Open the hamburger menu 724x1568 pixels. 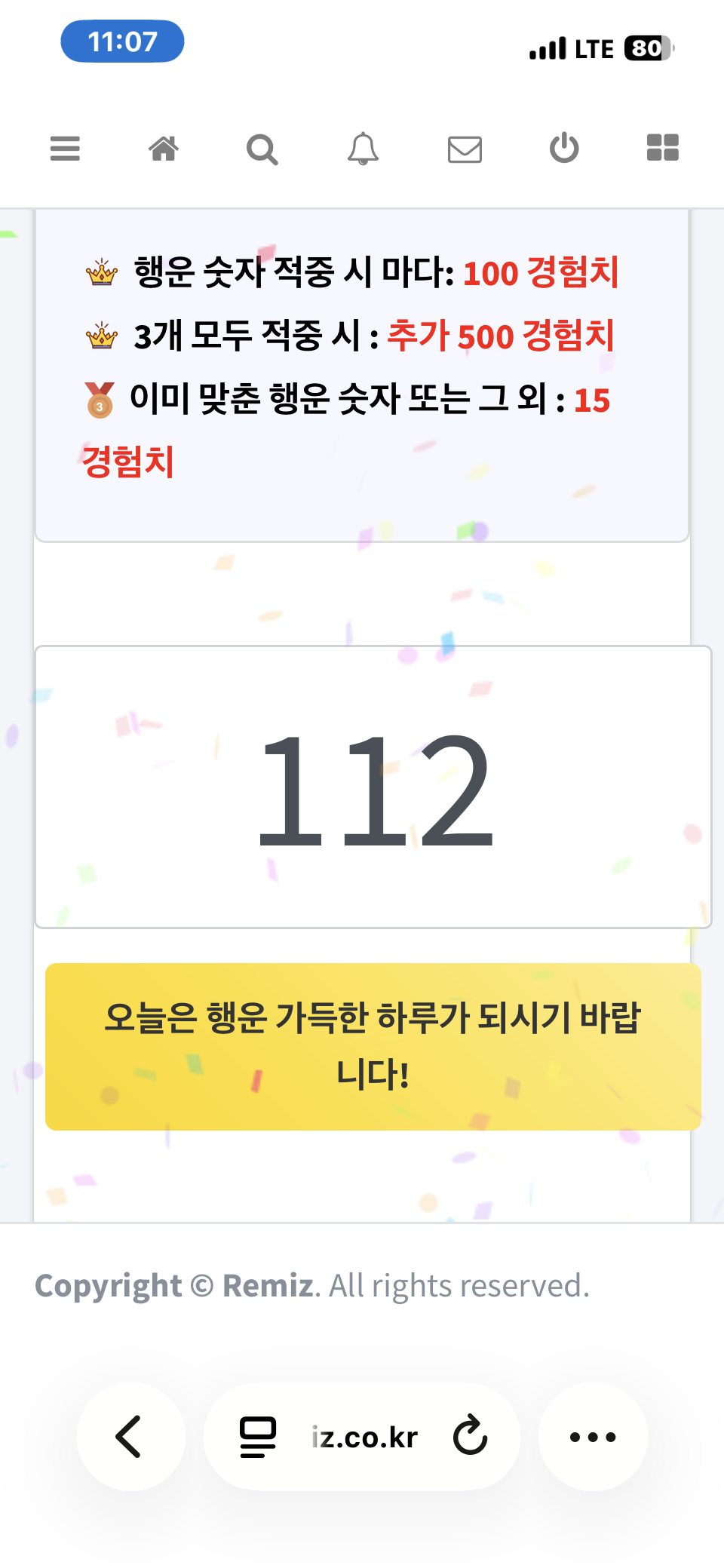point(65,149)
